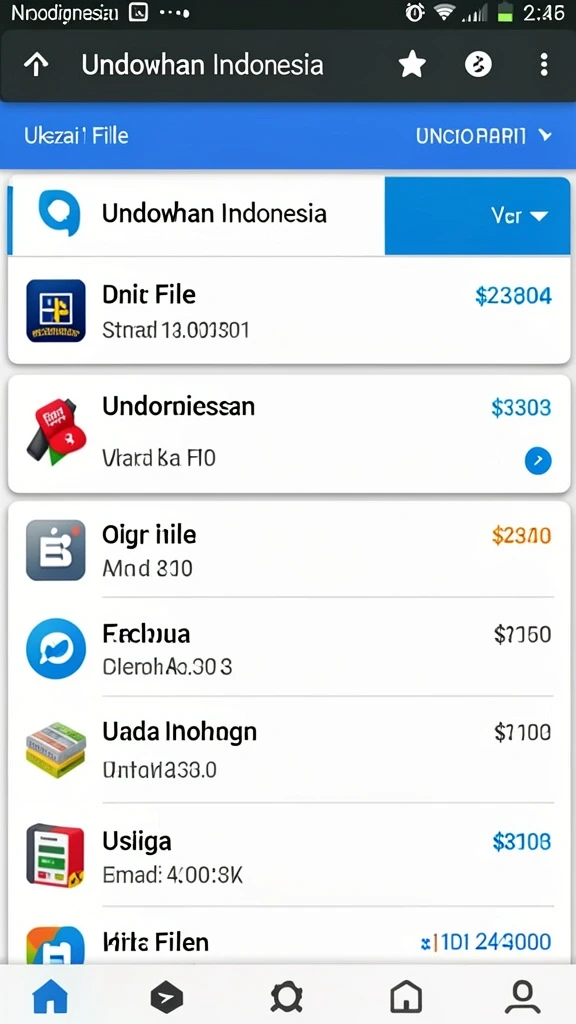Tap the round icon beside the star

478,65
